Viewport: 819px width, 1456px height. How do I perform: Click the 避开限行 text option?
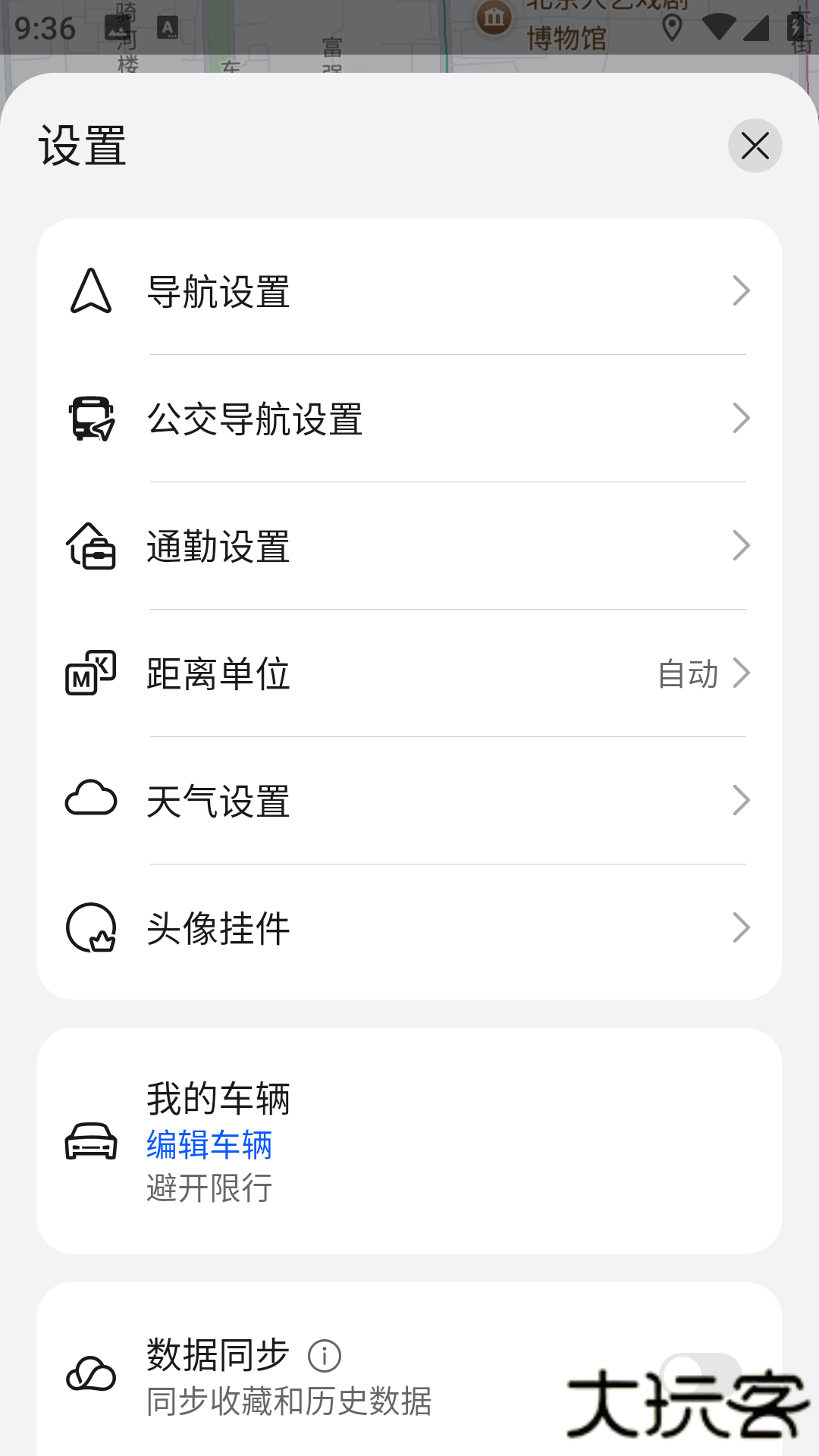210,1189
